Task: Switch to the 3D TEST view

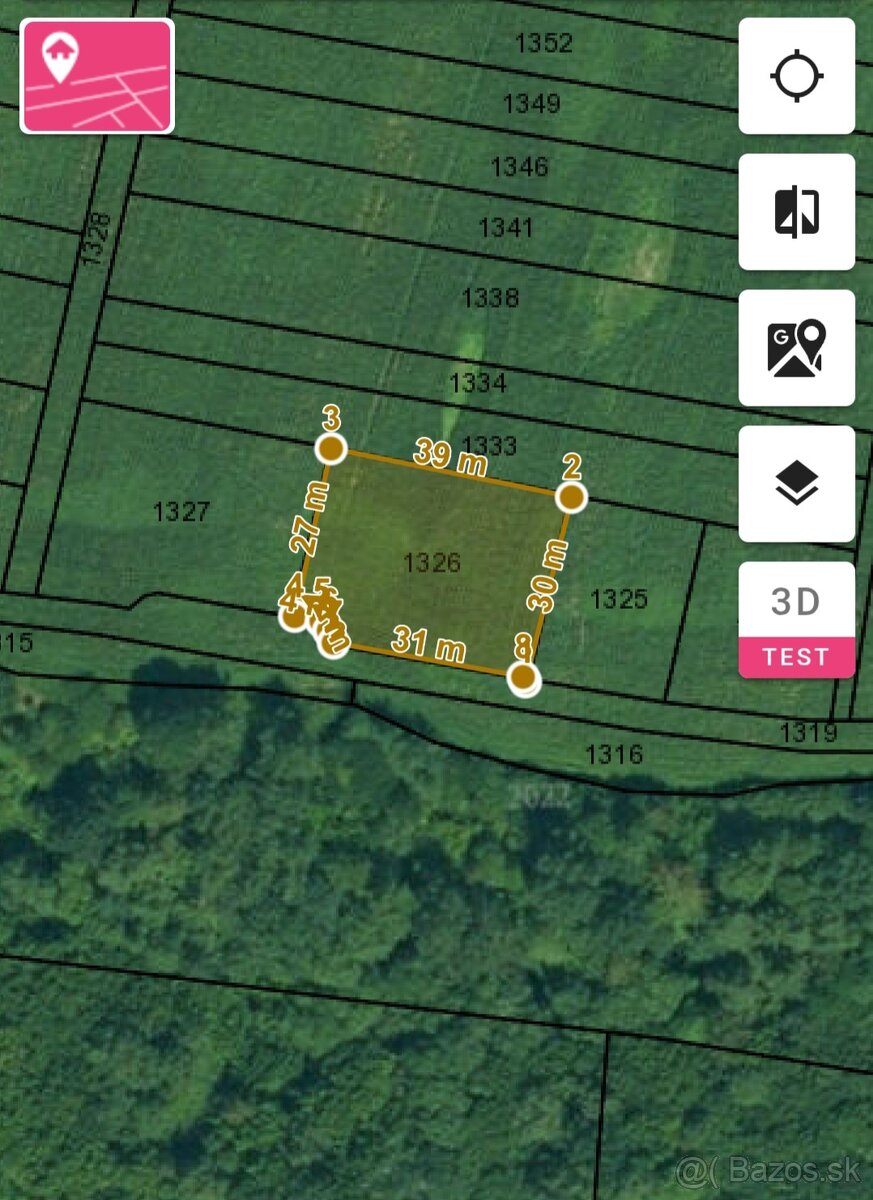Action: coord(796,620)
